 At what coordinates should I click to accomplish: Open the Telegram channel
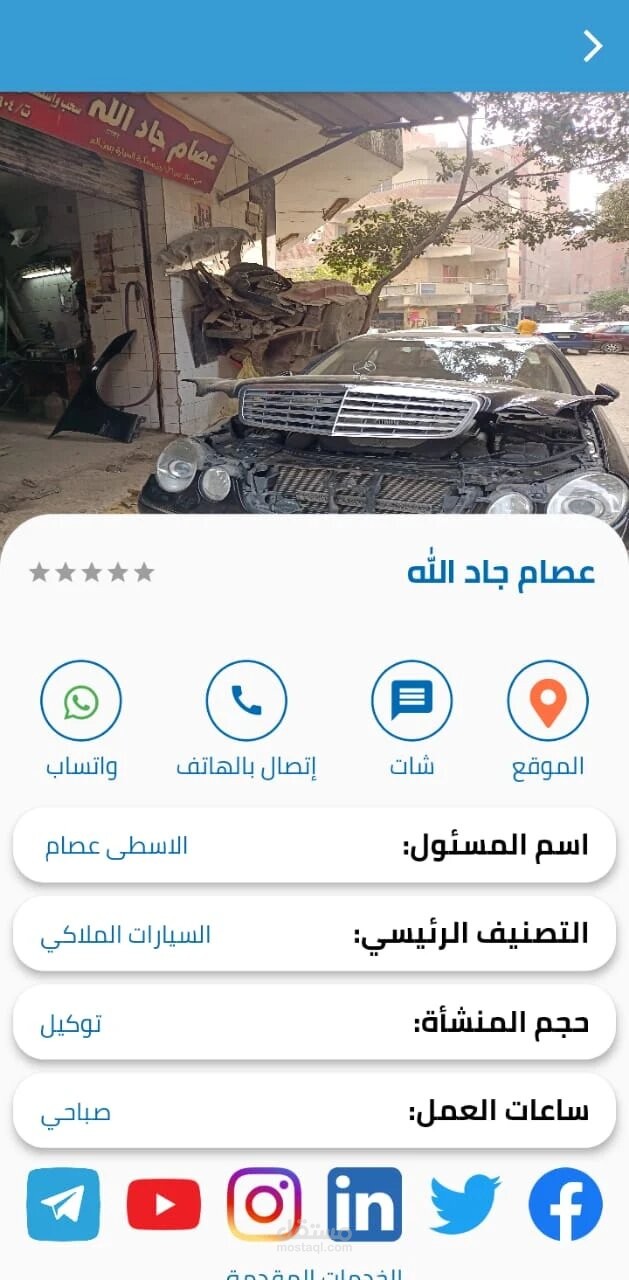tap(63, 1204)
